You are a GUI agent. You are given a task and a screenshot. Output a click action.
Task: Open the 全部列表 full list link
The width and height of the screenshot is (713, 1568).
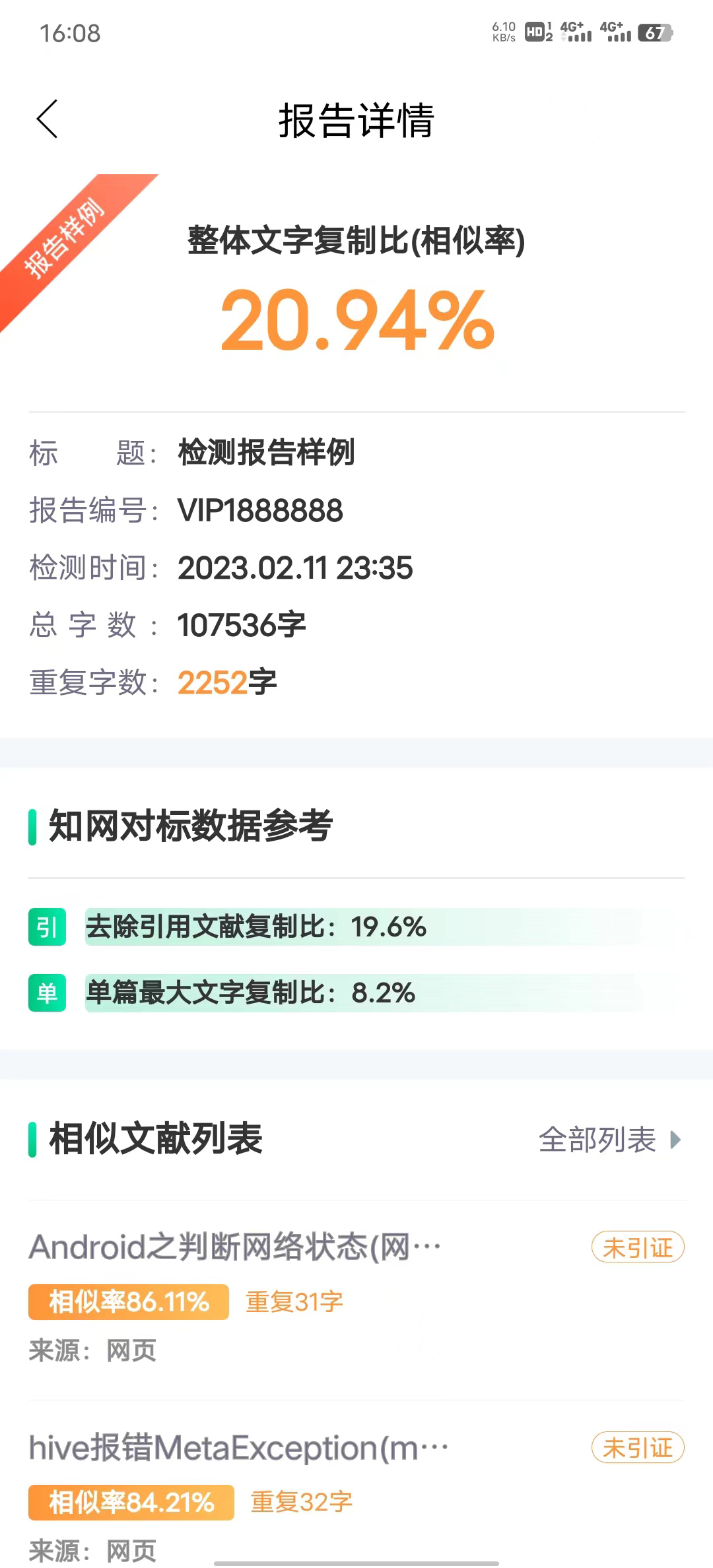point(596,1140)
